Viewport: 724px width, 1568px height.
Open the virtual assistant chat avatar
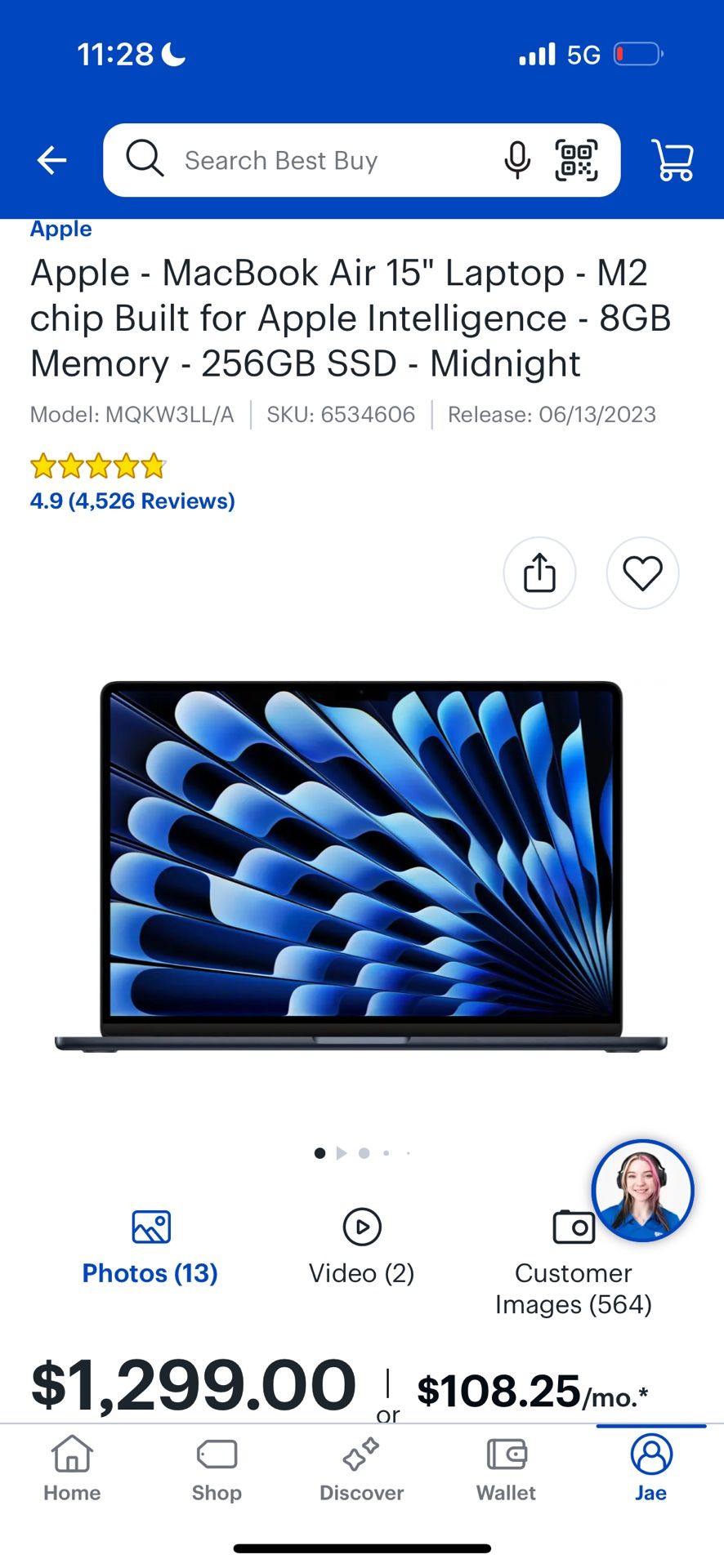[x=642, y=1191]
